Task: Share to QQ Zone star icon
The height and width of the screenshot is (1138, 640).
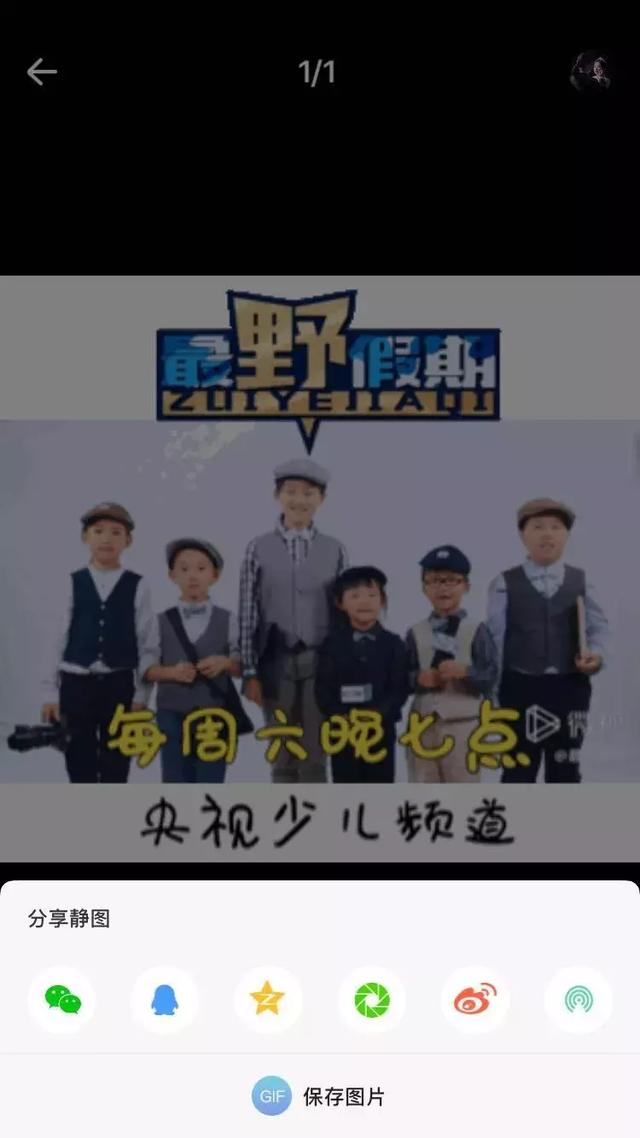Action: (x=268, y=999)
